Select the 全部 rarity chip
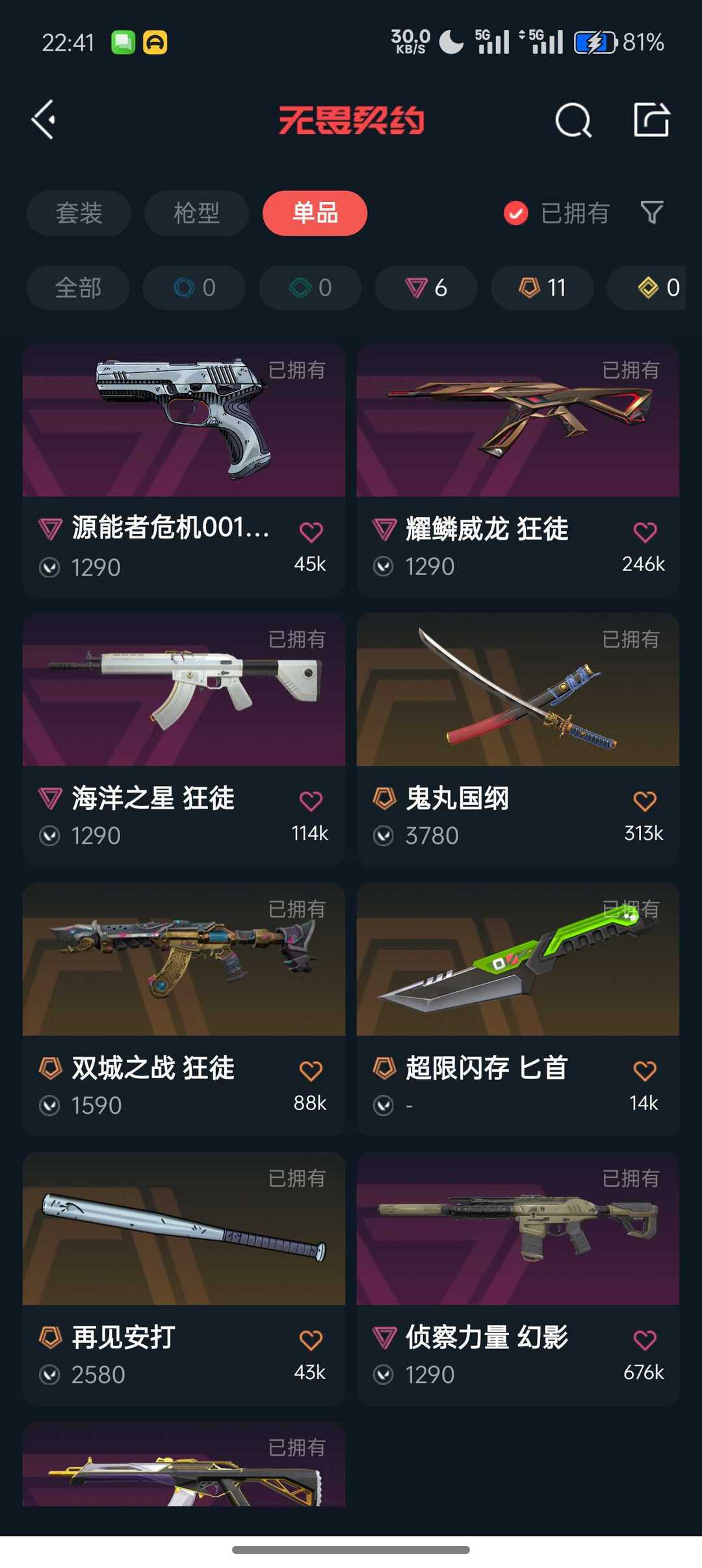Viewport: 702px width, 1568px height. 78,288
